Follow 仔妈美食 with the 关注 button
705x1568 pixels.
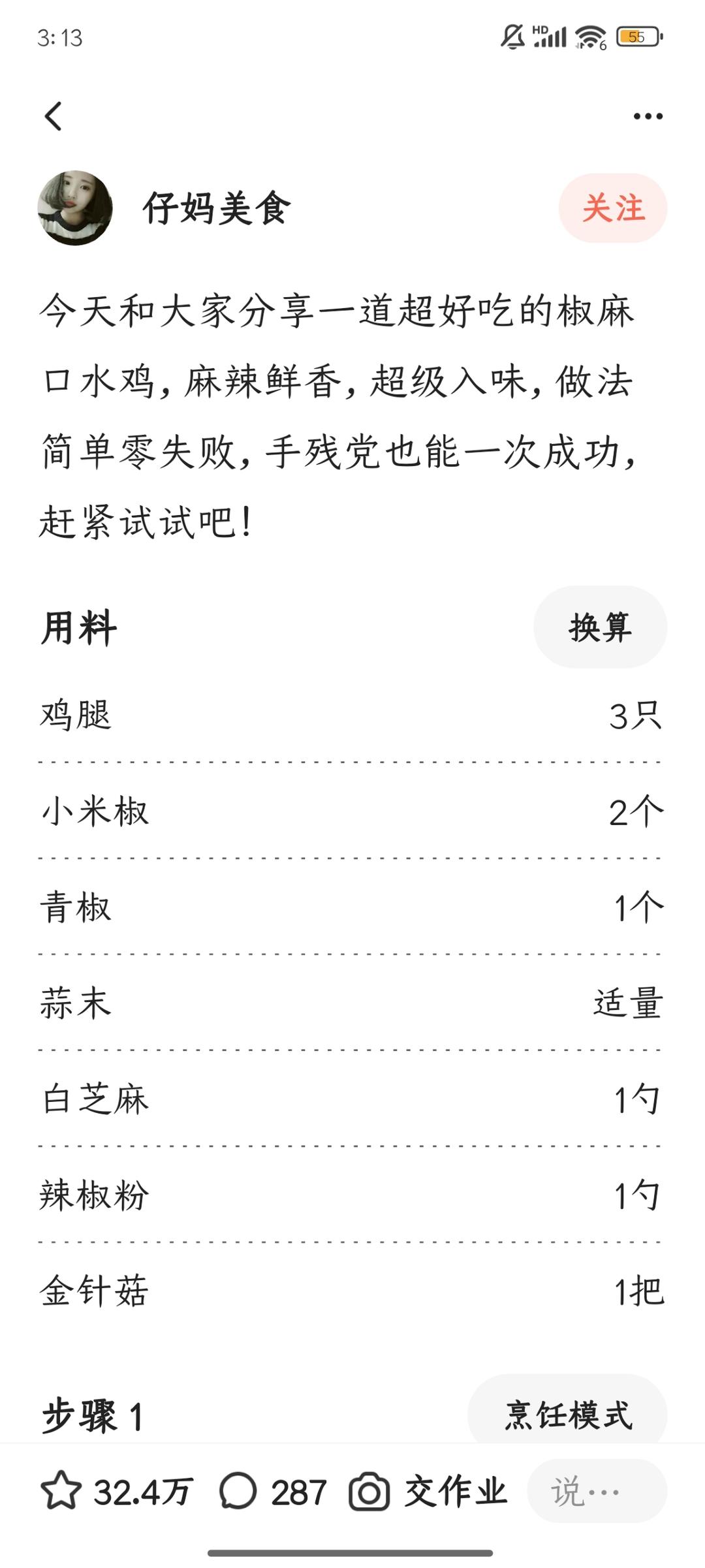pos(612,208)
